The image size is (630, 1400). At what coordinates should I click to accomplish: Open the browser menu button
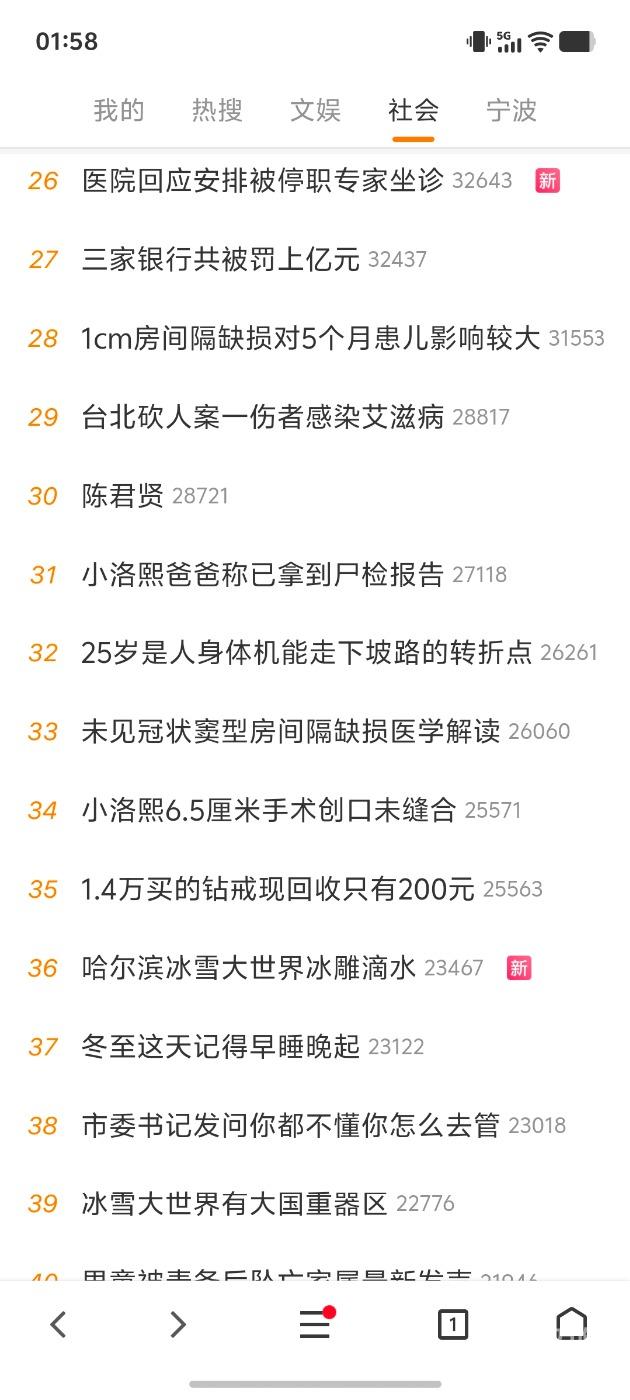[x=315, y=1325]
